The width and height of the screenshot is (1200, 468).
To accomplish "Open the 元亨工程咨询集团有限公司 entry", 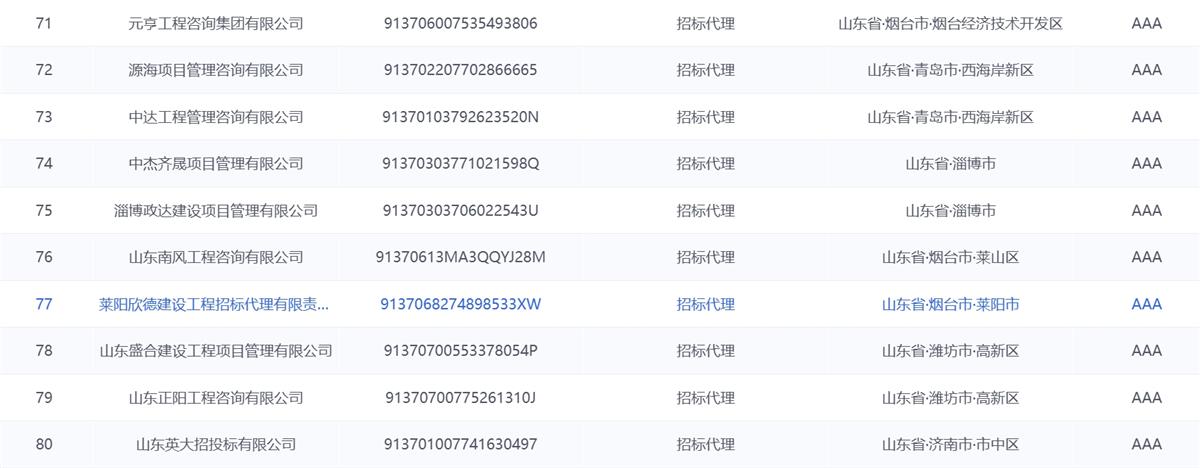I will tap(216, 23).
